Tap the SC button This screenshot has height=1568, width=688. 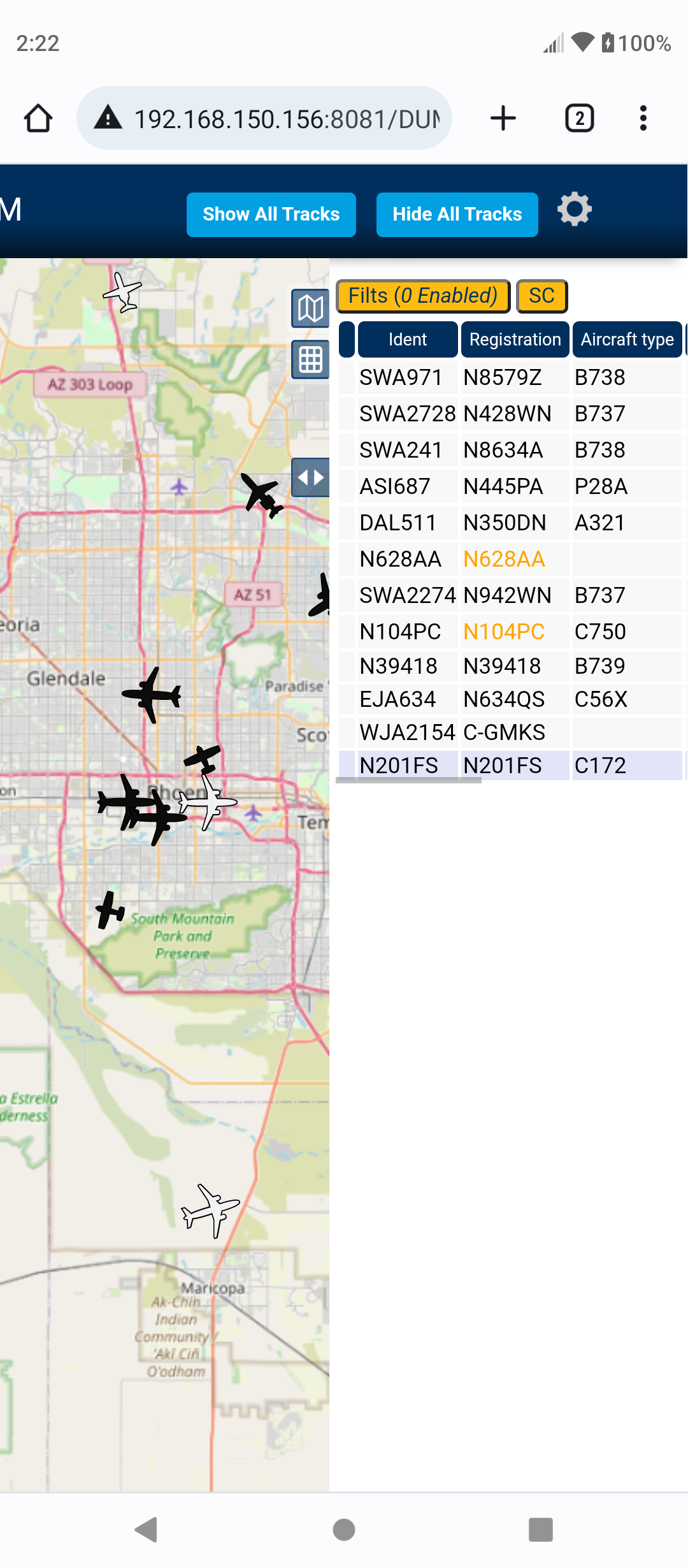(541, 296)
